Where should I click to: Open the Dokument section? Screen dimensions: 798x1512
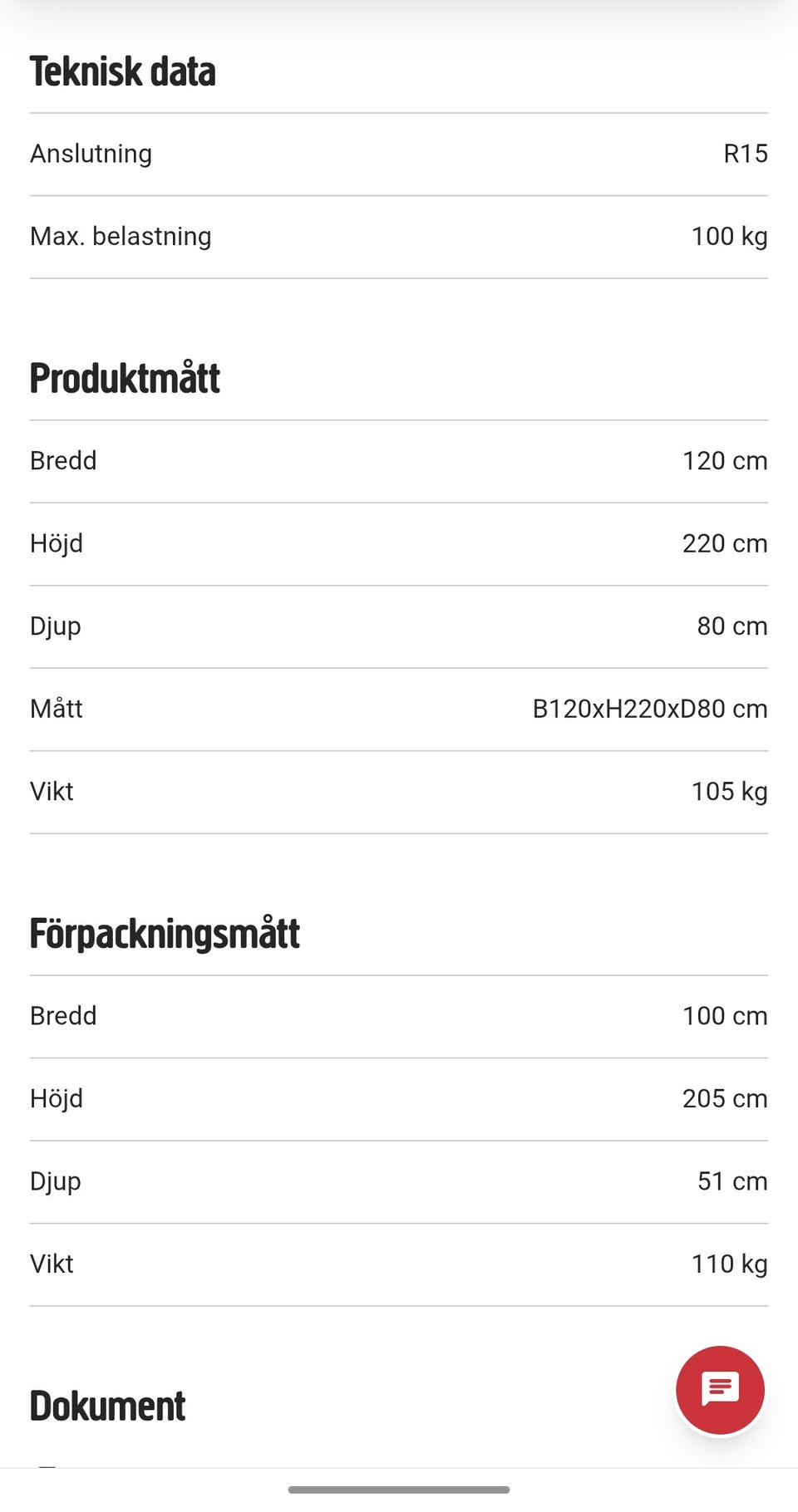pos(106,1405)
